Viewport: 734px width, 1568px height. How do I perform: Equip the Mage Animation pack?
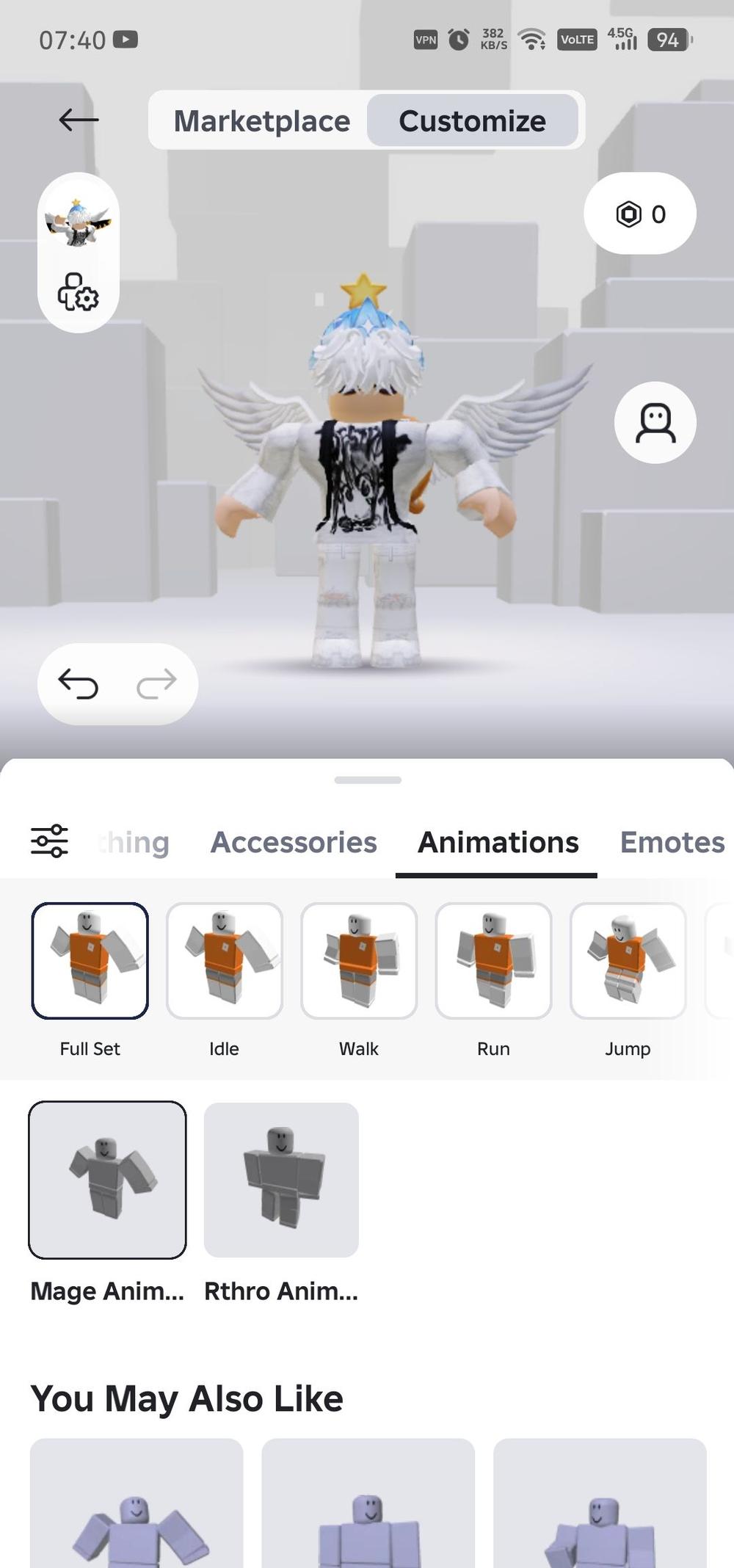coord(107,1180)
